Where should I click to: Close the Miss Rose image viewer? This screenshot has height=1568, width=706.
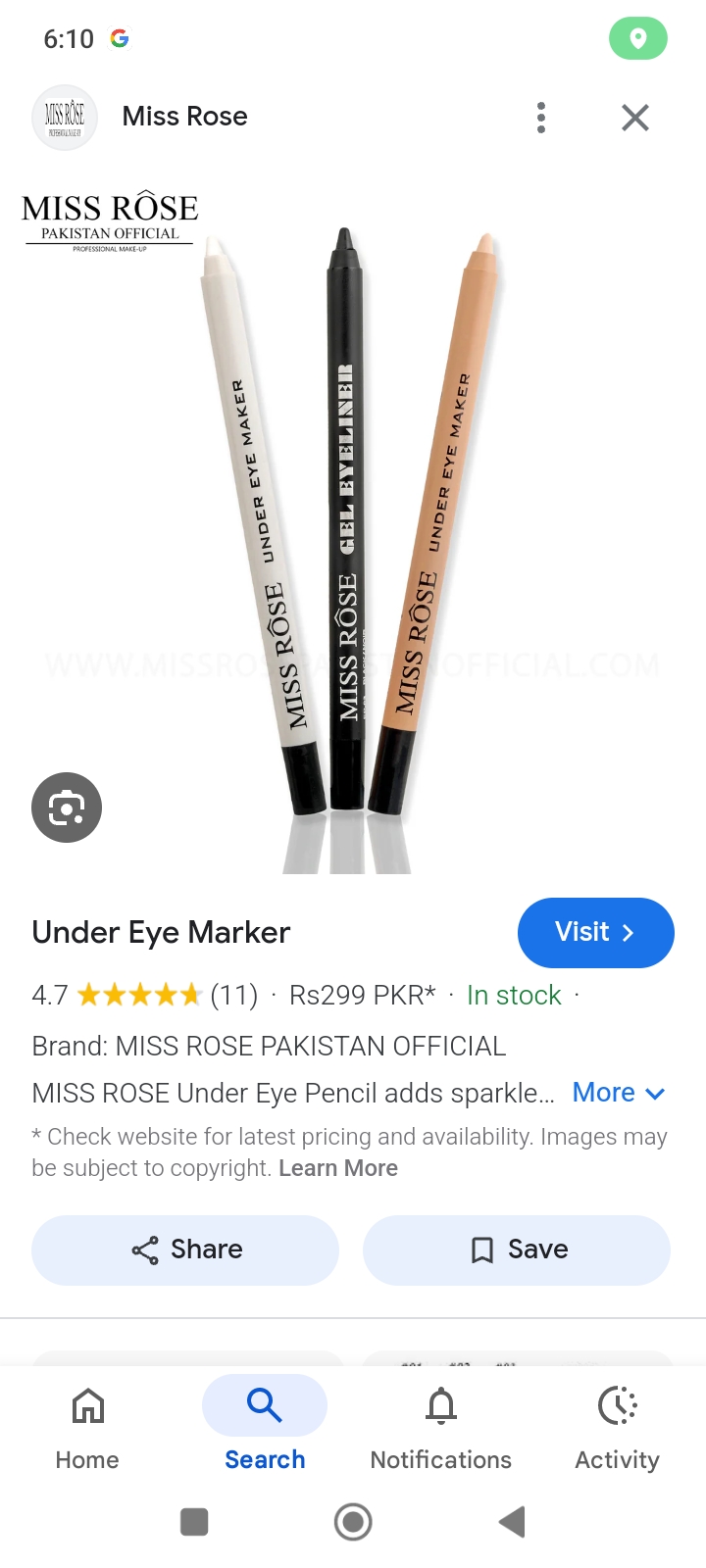pos(635,118)
